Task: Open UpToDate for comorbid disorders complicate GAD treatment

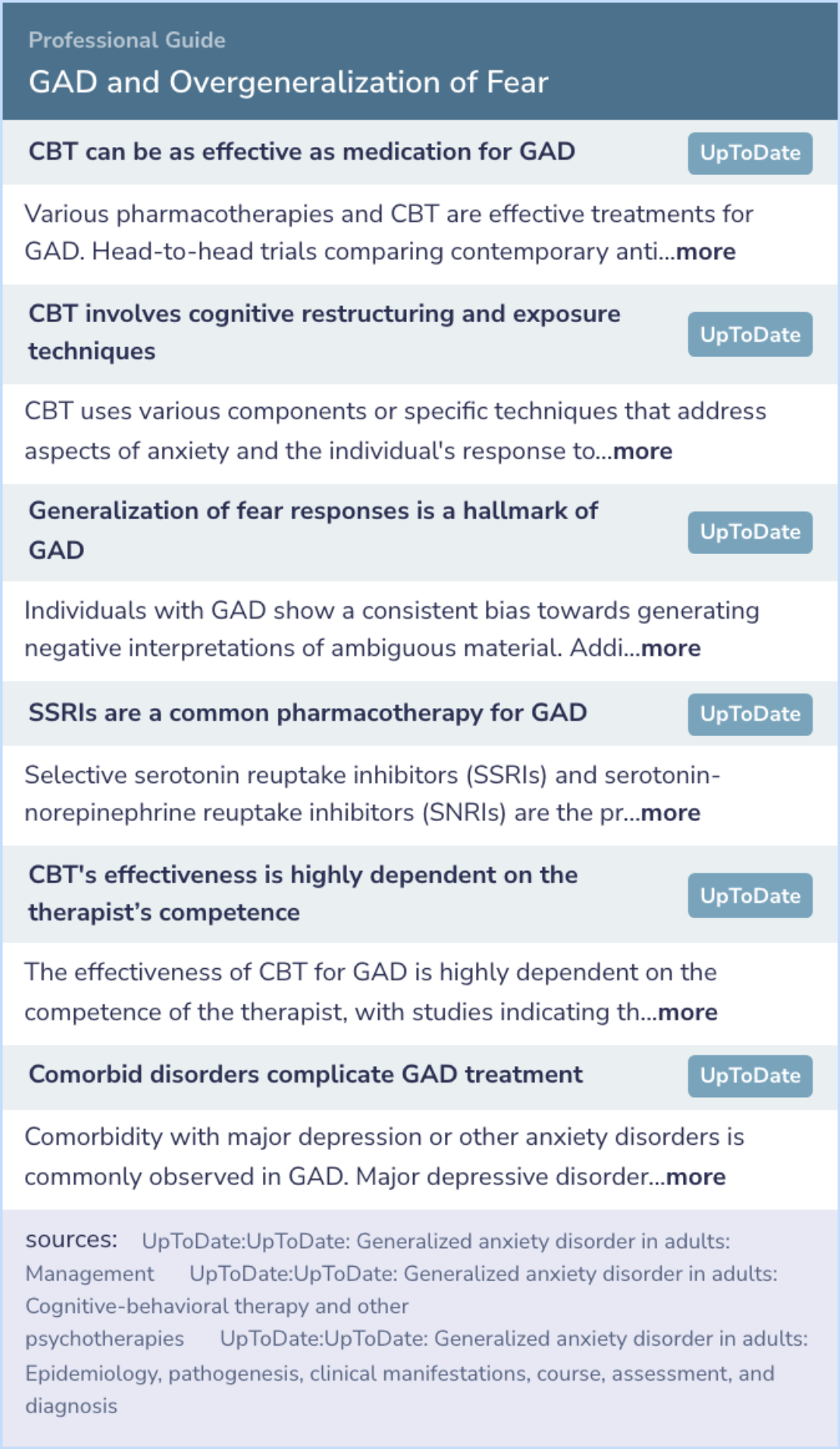Action: (750, 1076)
